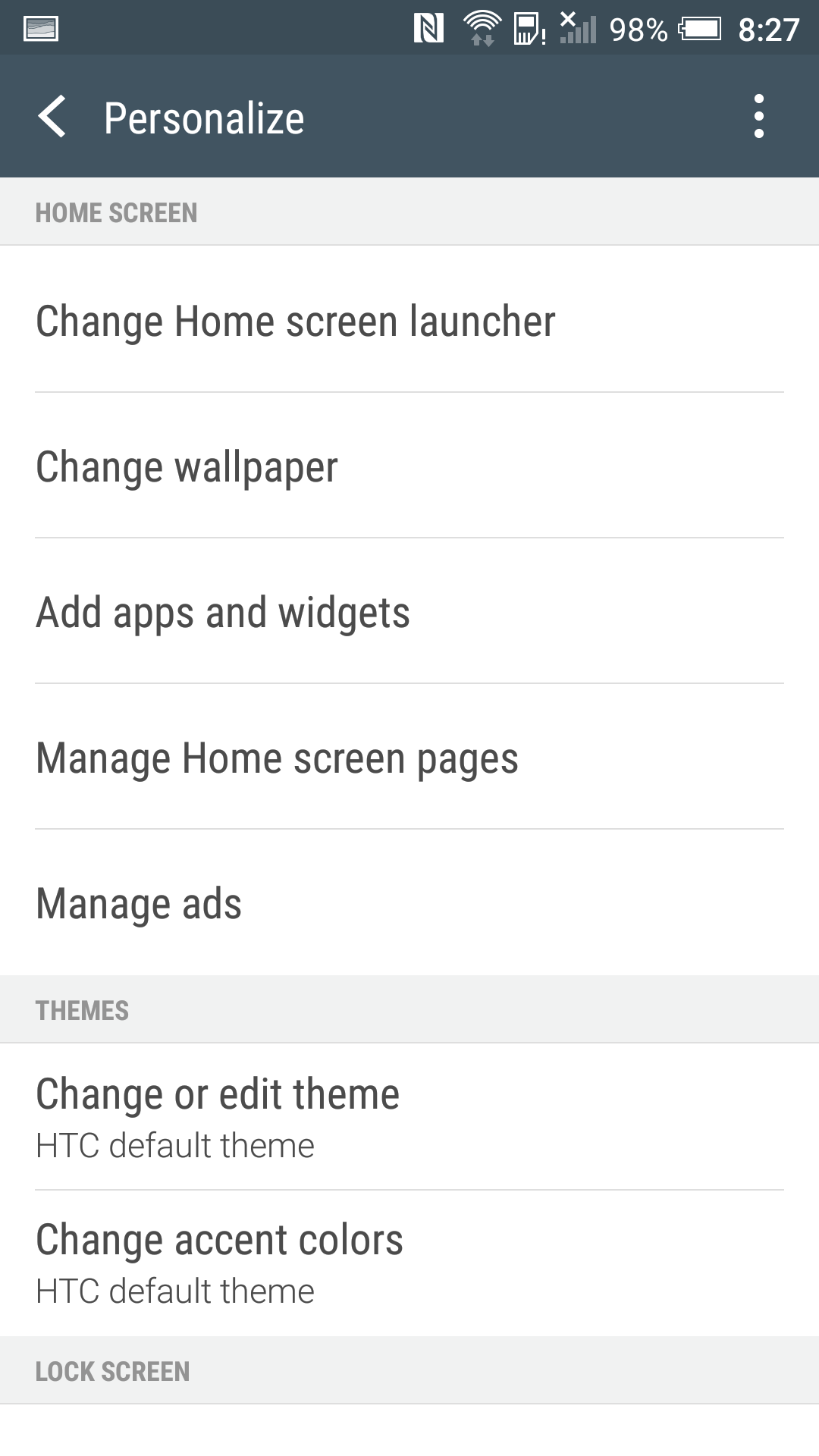This screenshot has width=819, height=1456.
Task: Tap Manage ads
Action: click(x=409, y=902)
